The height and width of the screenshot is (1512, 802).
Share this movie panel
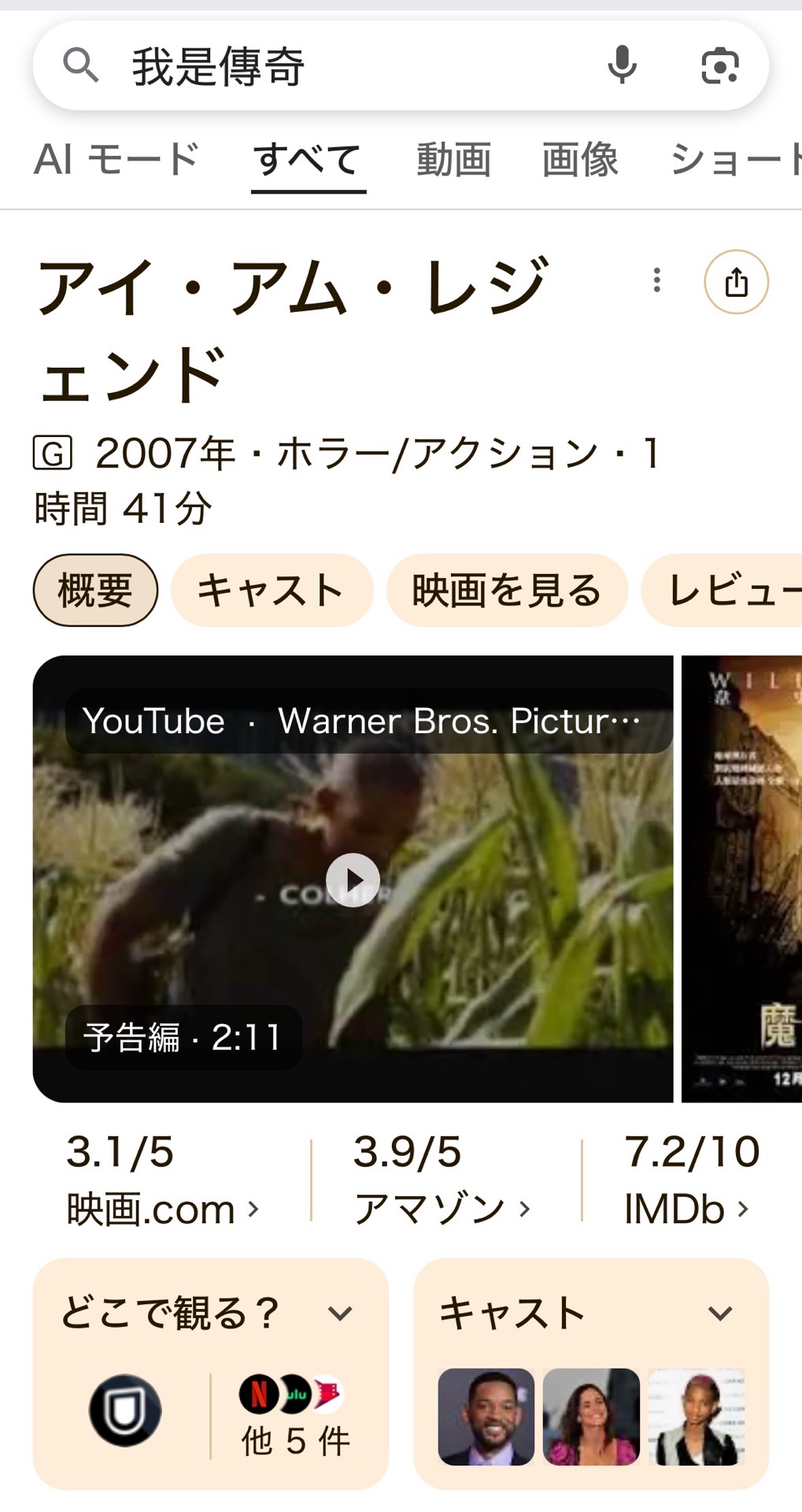tap(736, 282)
